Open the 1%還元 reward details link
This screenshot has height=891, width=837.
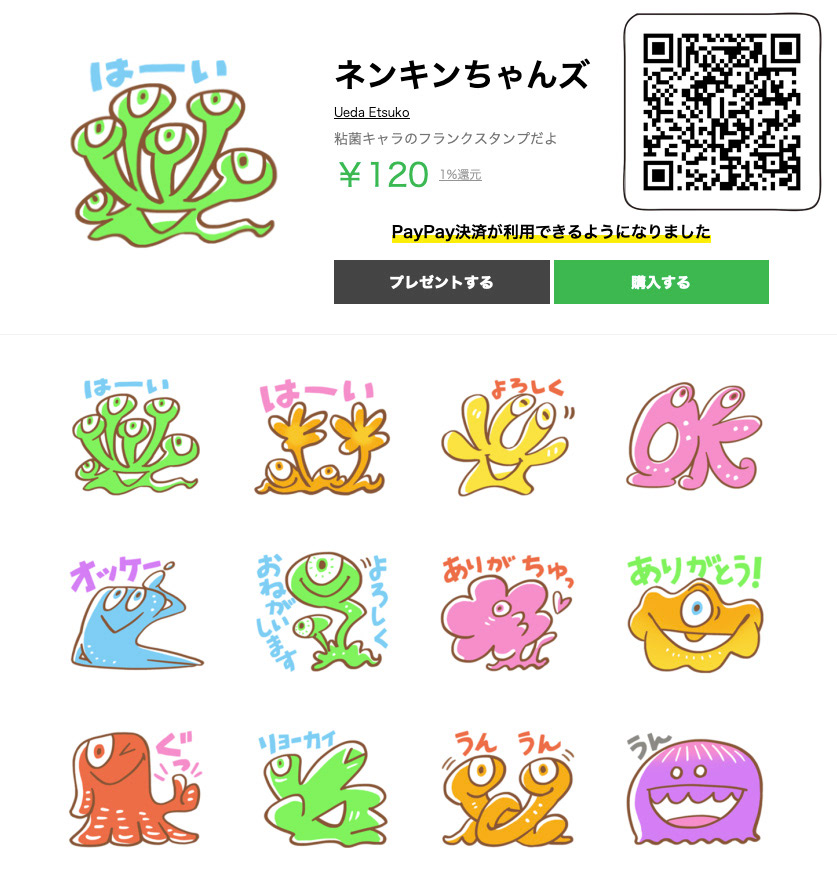click(x=460, y=175)
